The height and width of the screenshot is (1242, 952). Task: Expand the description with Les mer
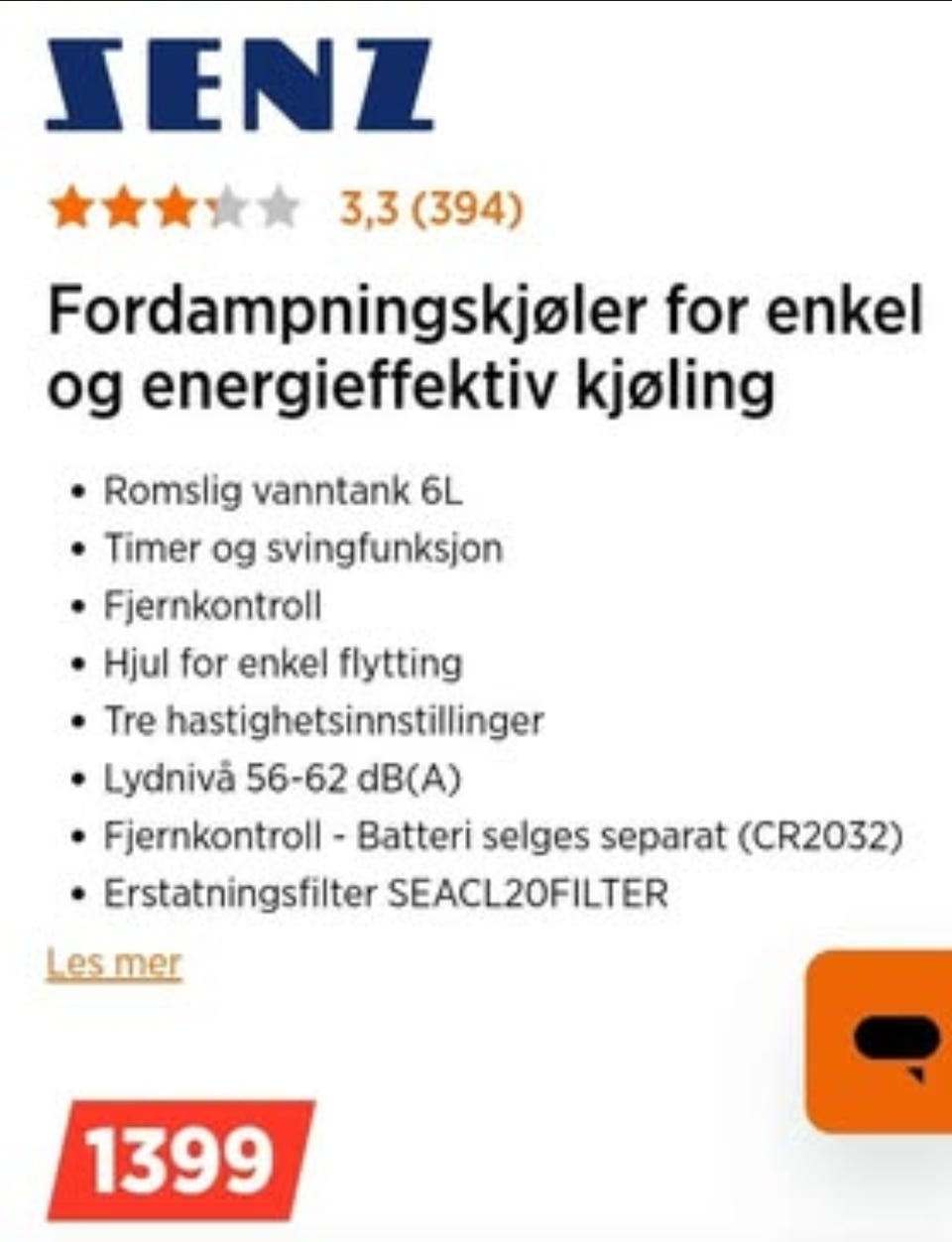pos(114,960)
